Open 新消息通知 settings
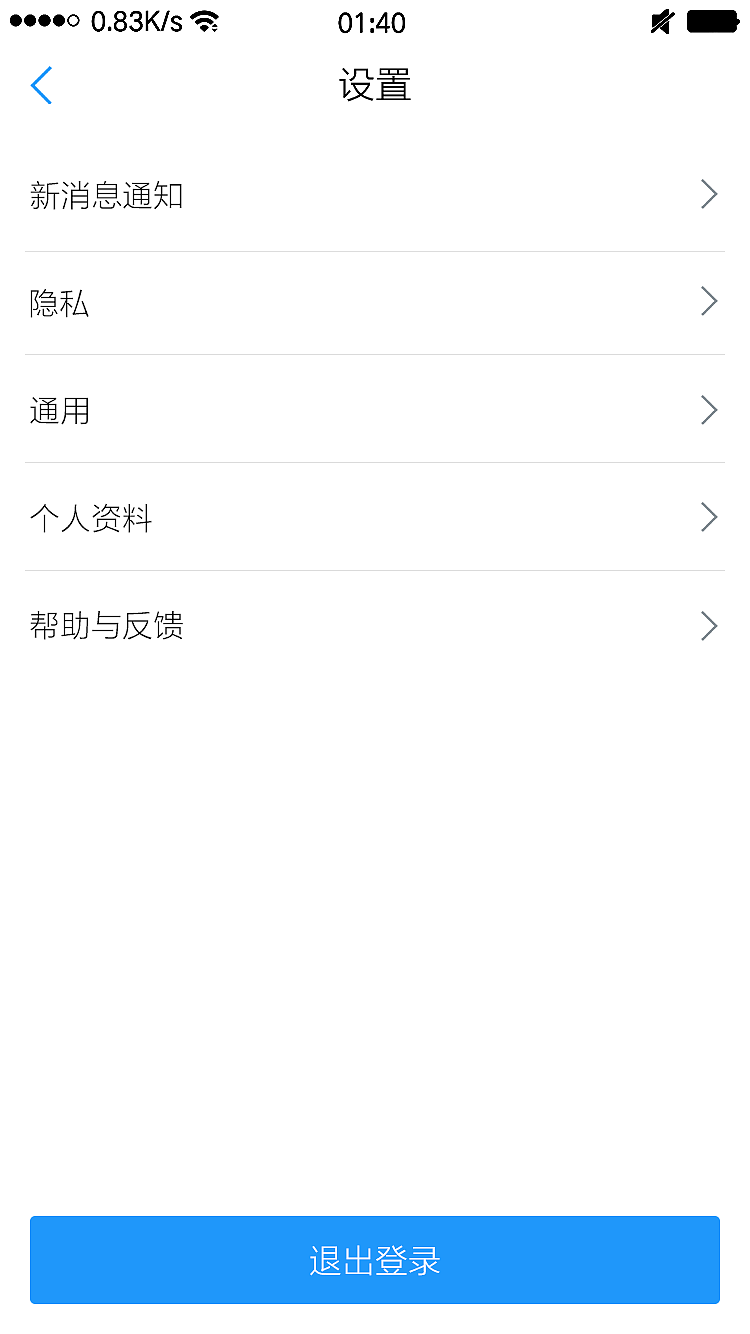 [107, 196]
